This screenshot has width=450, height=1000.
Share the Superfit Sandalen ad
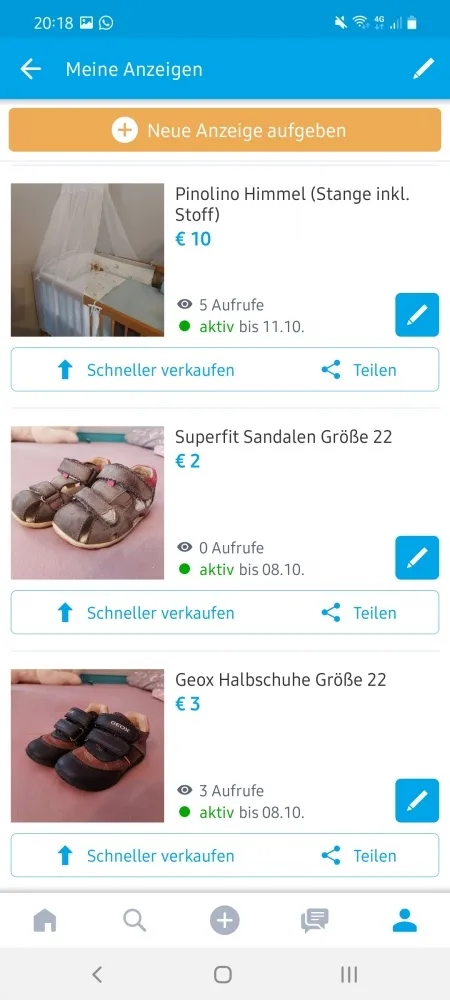click(359, 613)
